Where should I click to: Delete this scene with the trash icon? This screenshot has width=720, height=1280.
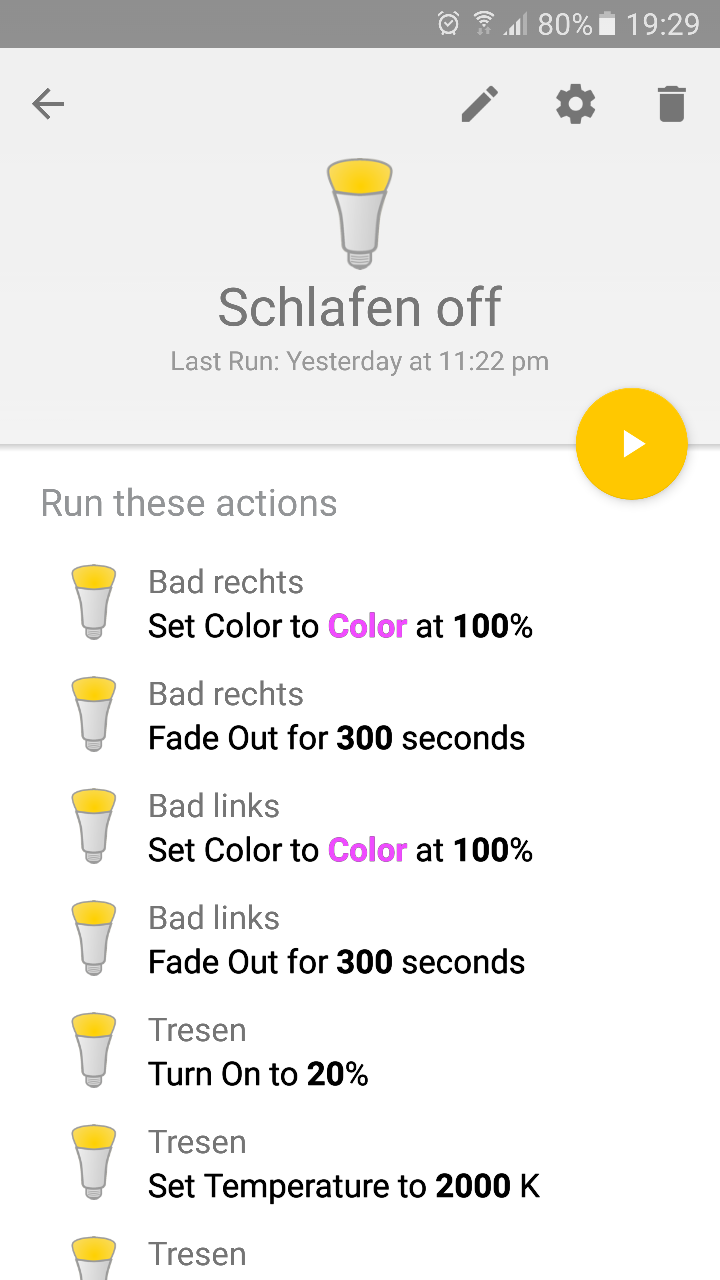pos(671,104)
